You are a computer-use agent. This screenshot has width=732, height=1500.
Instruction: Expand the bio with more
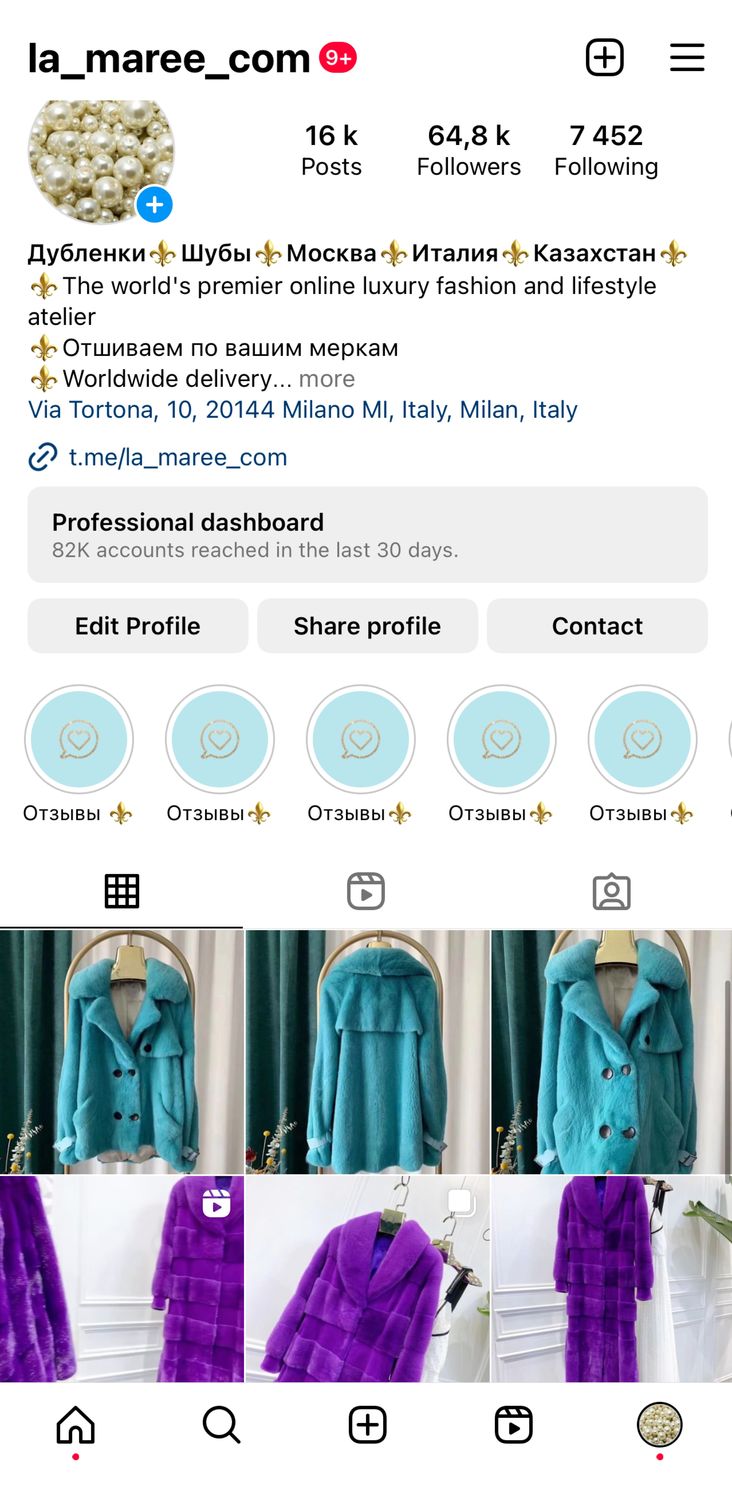tap(327, 379)
